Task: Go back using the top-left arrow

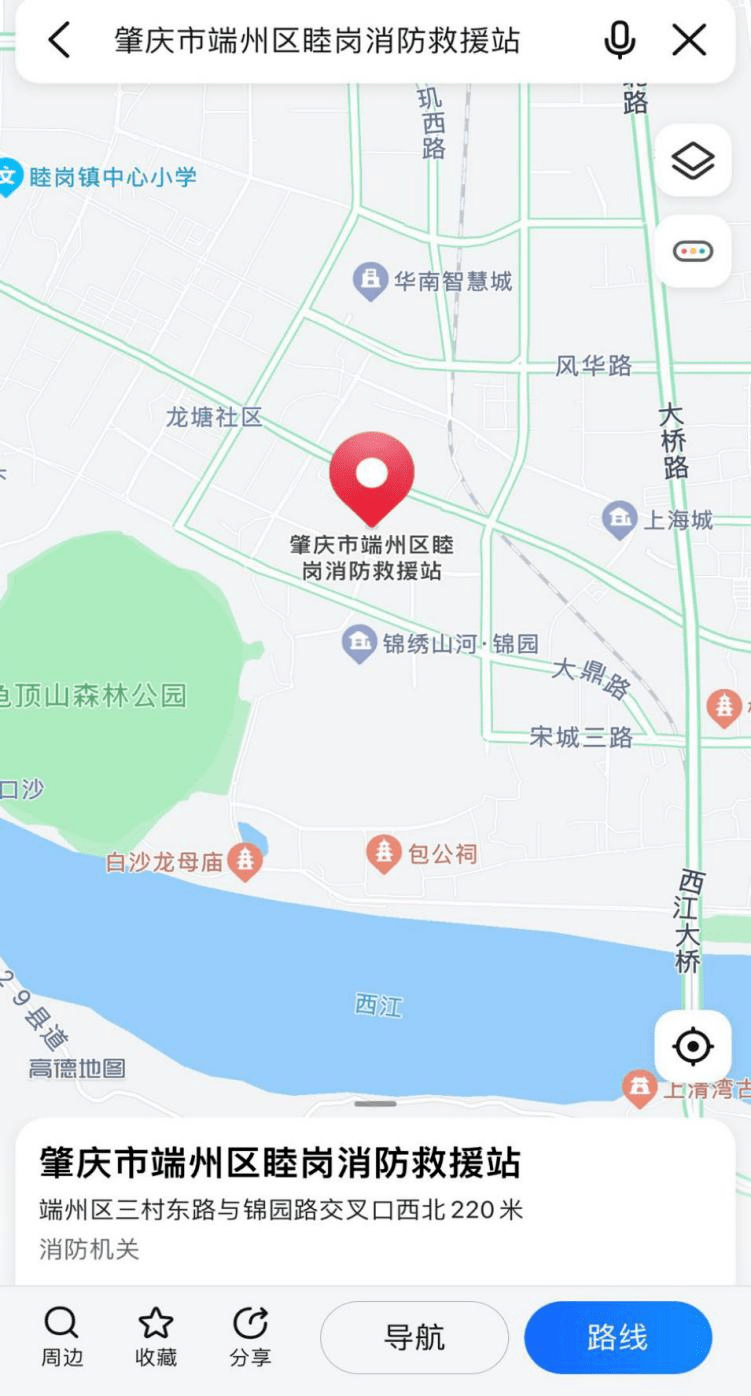Action: tap(59, 41)
